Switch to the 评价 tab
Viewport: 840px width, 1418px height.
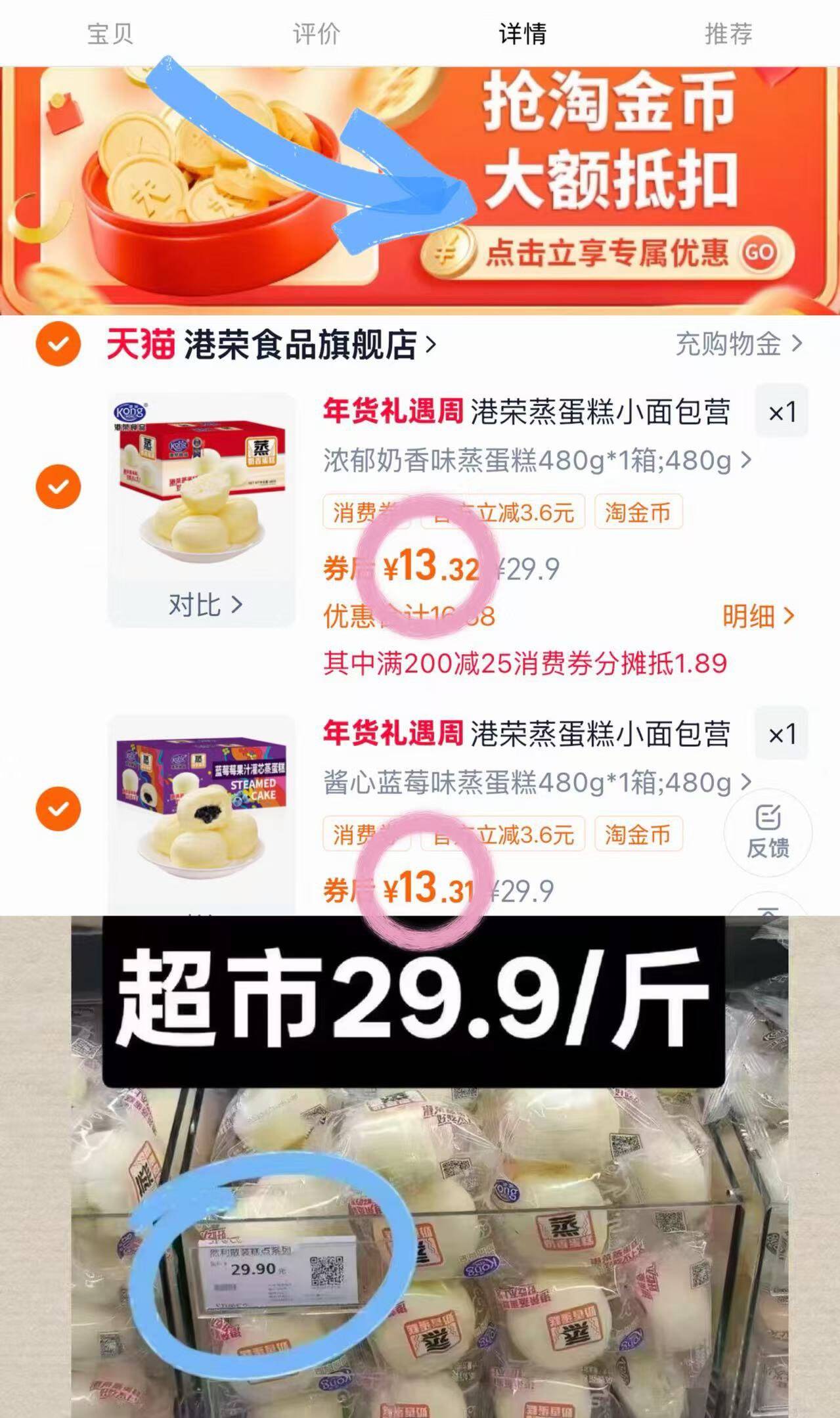pos(316,33)
